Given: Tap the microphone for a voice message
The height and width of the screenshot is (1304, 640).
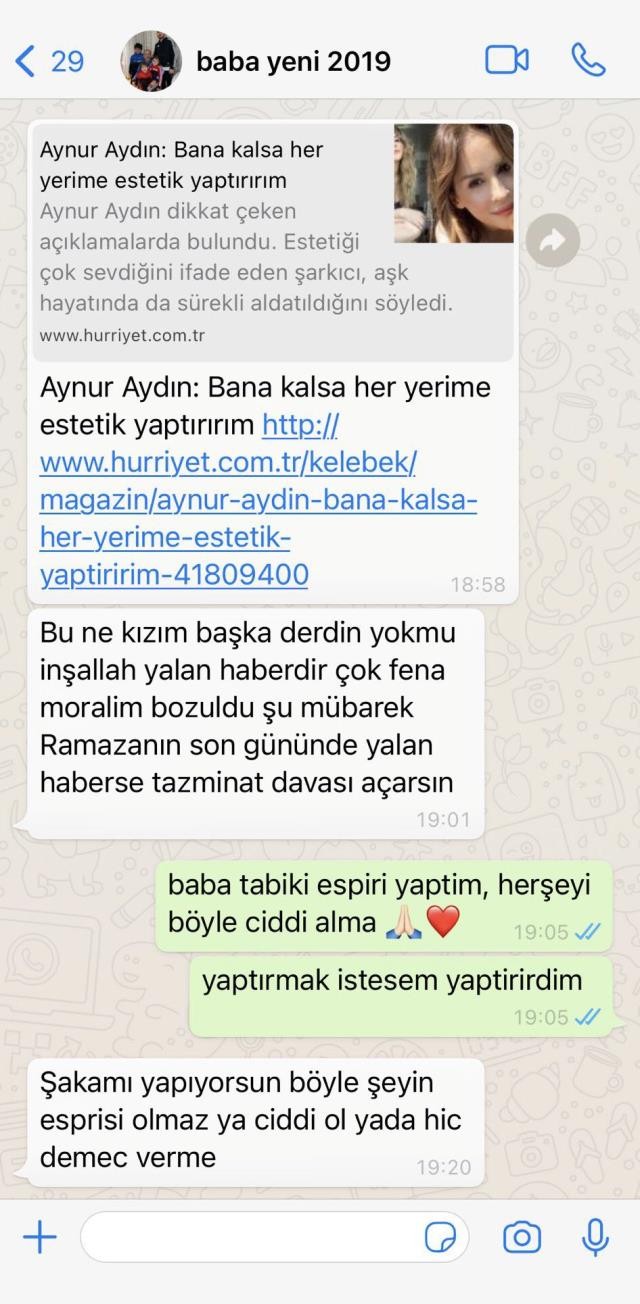Looking at the screenshot, I should (595, 1238).
